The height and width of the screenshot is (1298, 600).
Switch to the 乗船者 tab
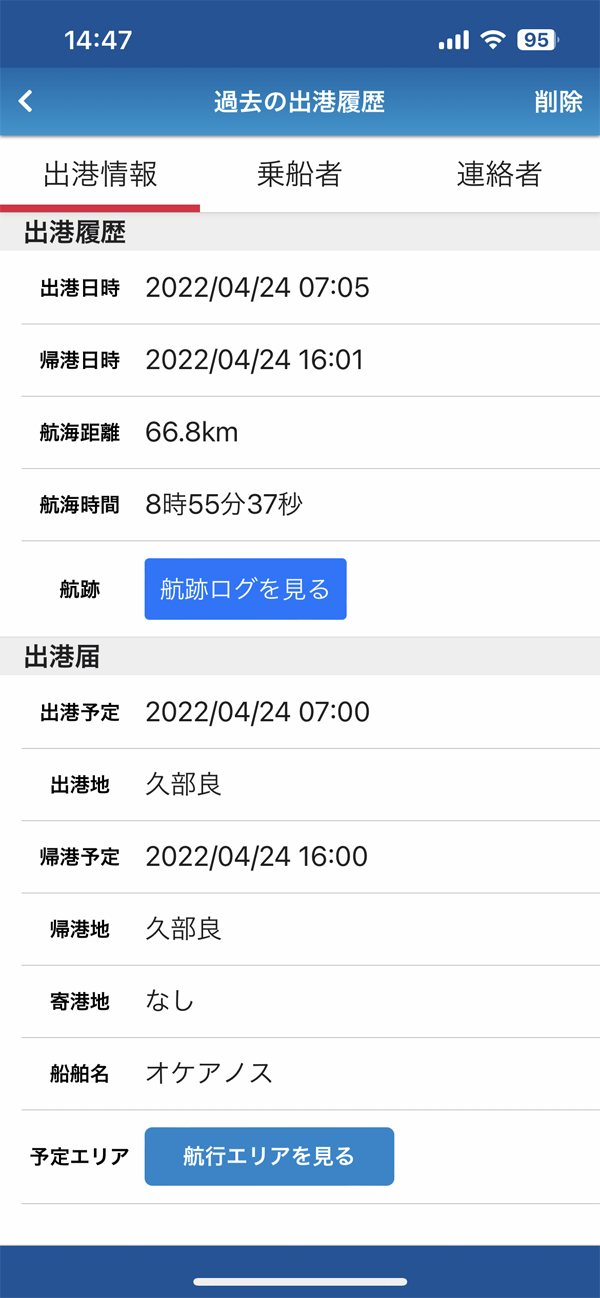(299, 174)
